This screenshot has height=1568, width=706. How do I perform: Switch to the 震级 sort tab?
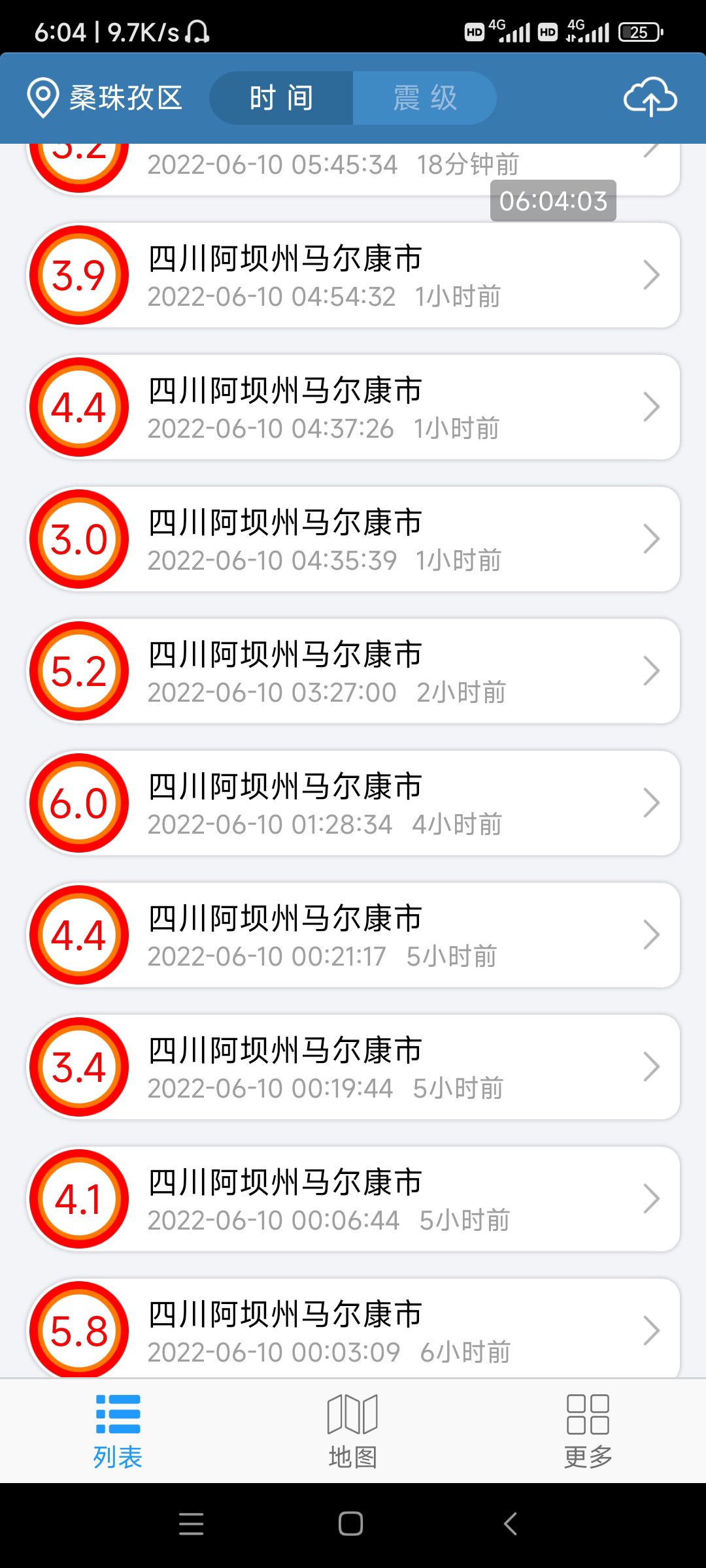425,98
